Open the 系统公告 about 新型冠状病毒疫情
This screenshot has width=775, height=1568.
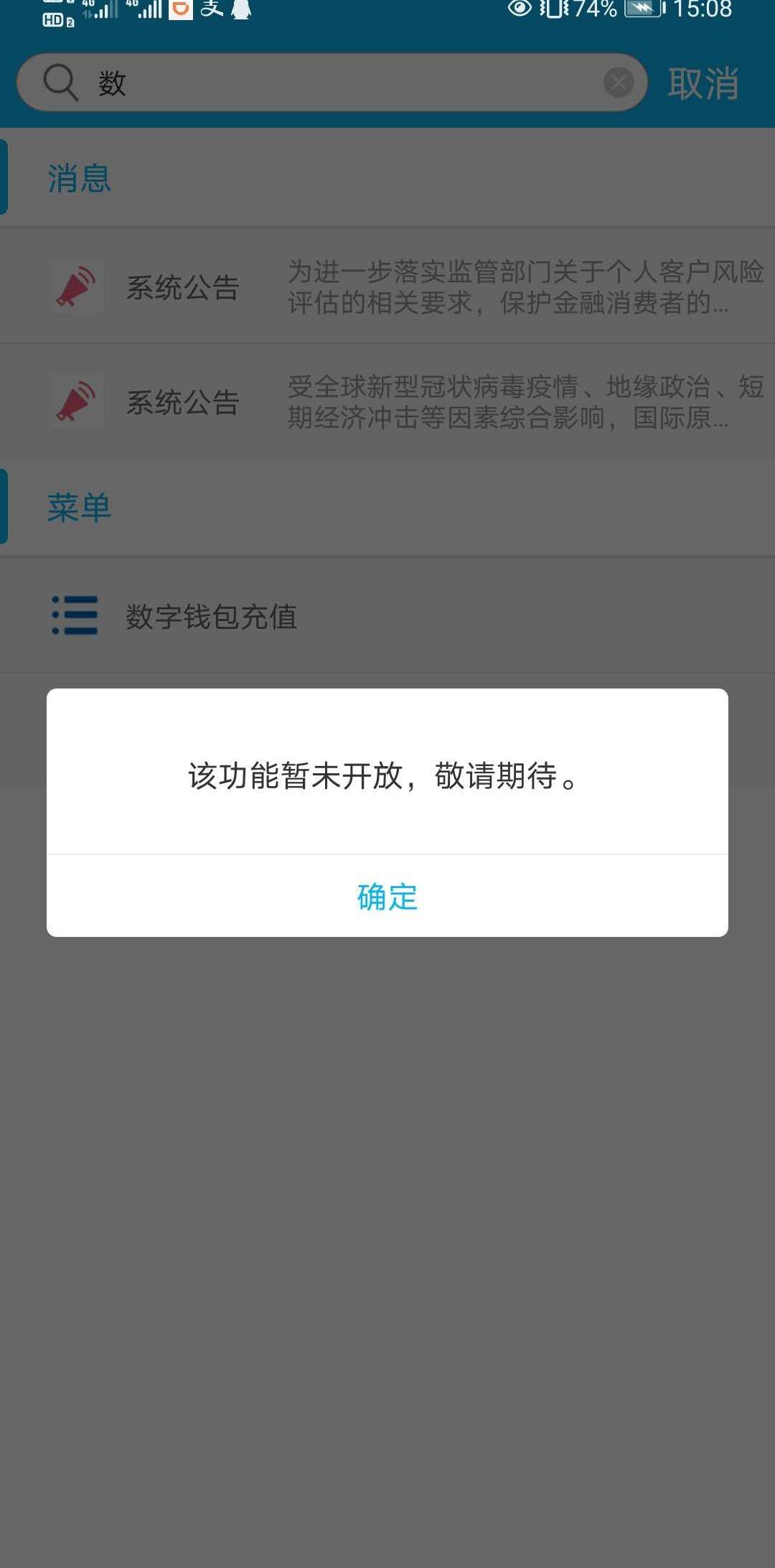[x=387, y=401]
